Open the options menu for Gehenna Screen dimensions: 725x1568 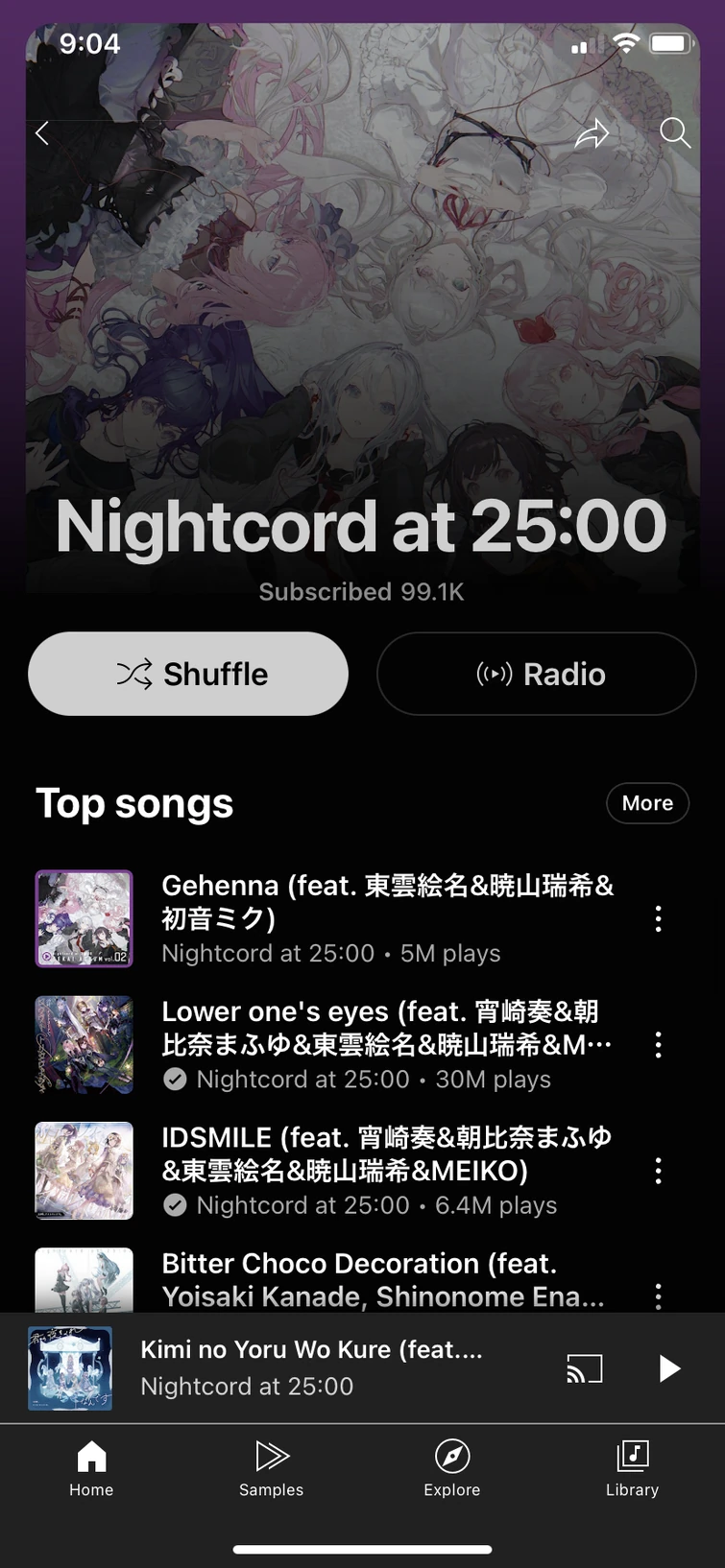(658, 918)
